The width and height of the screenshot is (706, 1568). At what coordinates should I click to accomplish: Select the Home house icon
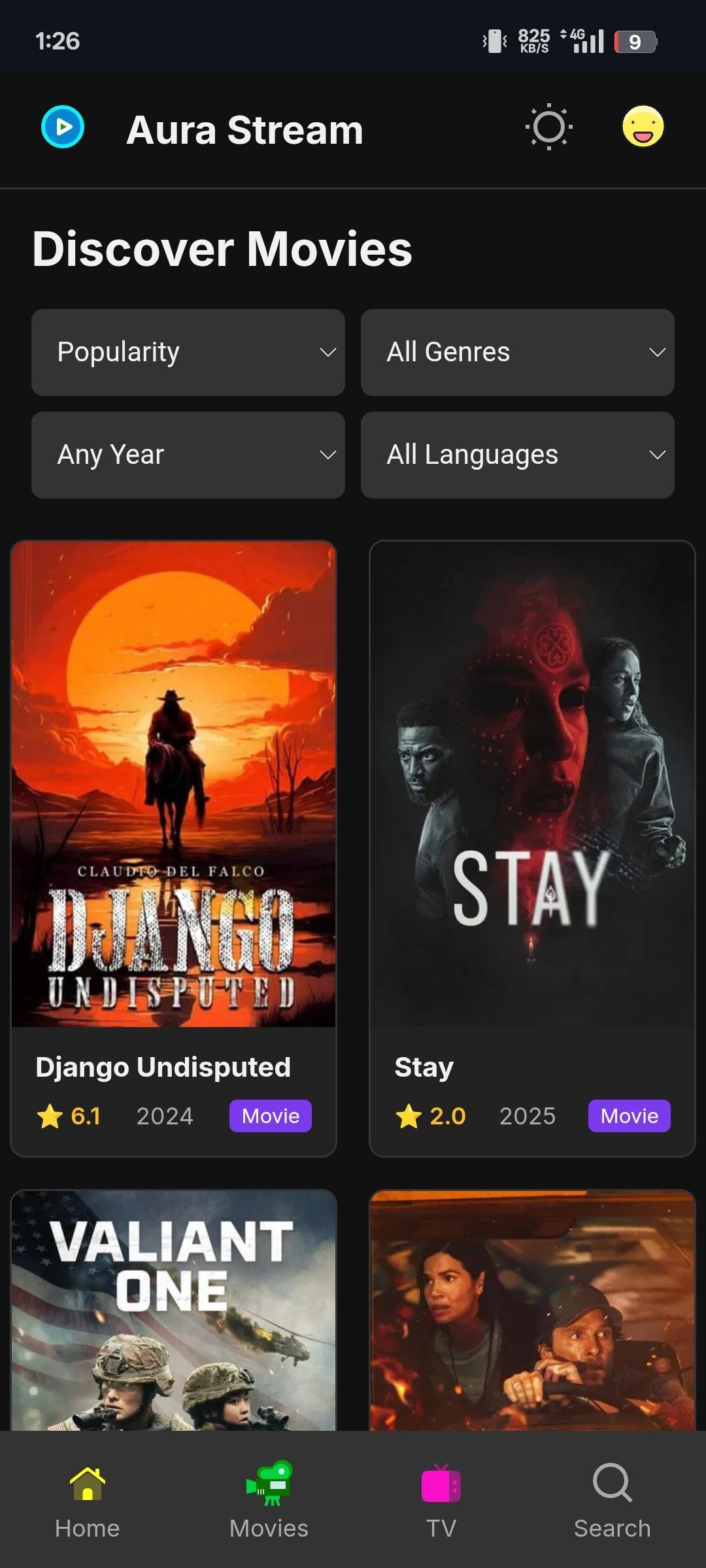tap(87, 1484)
